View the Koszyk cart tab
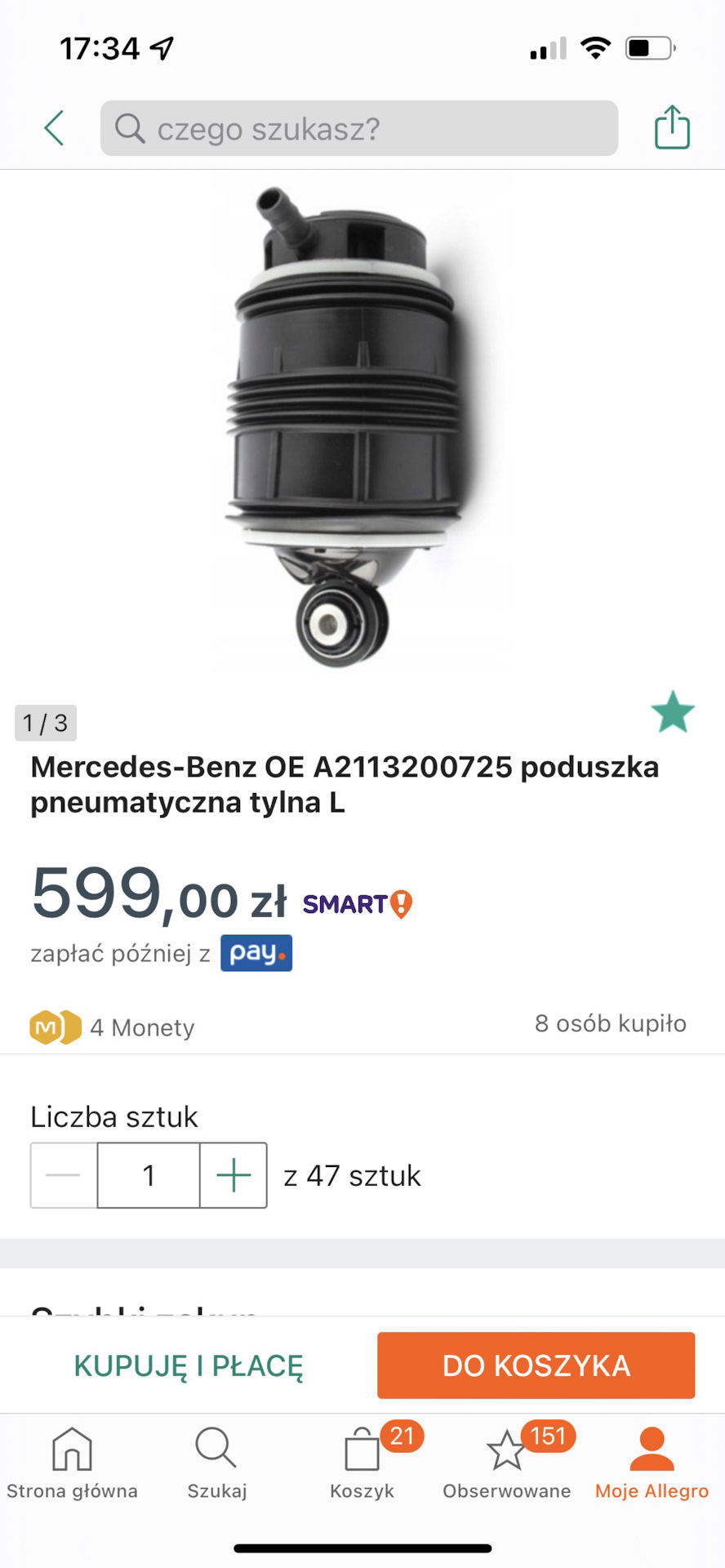 click(362, 1463)
